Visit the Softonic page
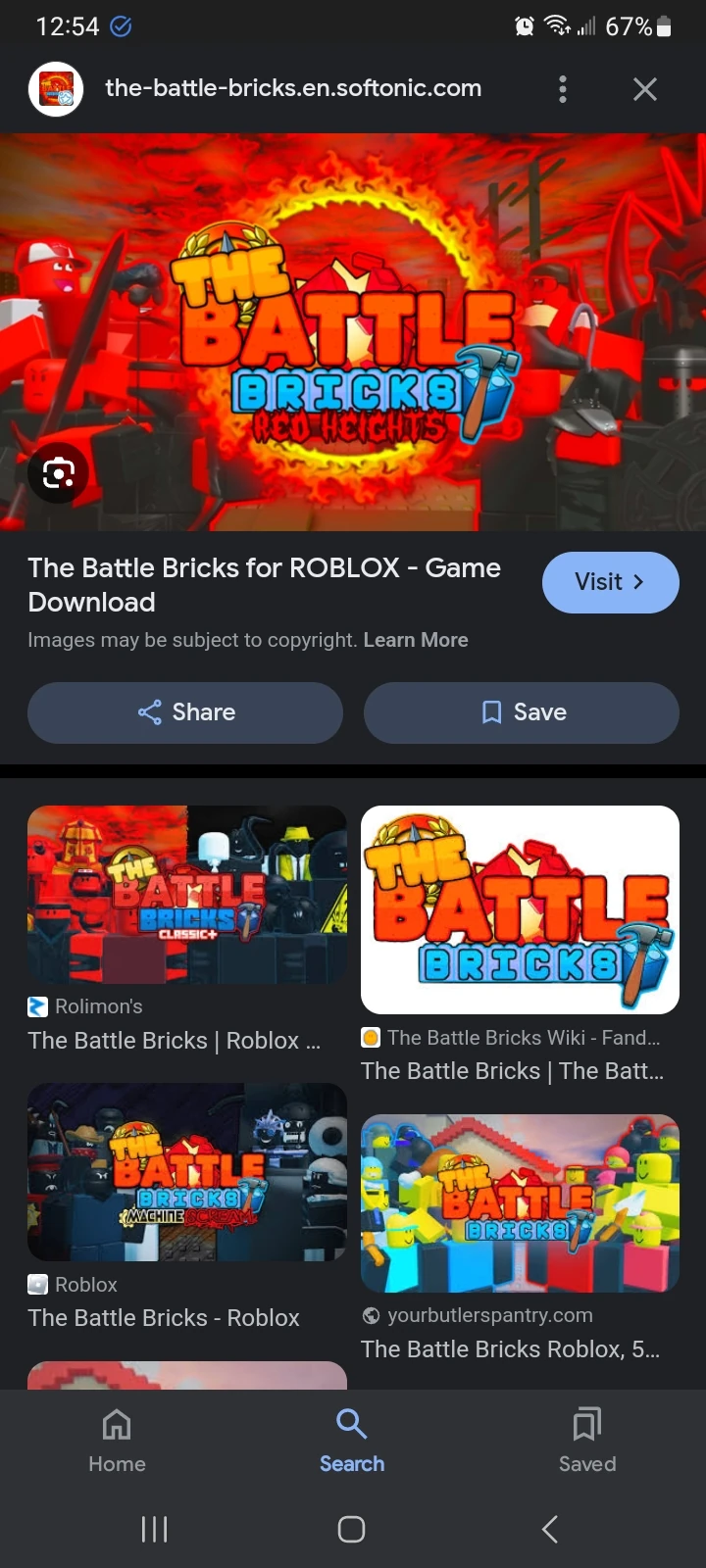706x1568 pixels. pyautogui.click(x=610, y=582)
